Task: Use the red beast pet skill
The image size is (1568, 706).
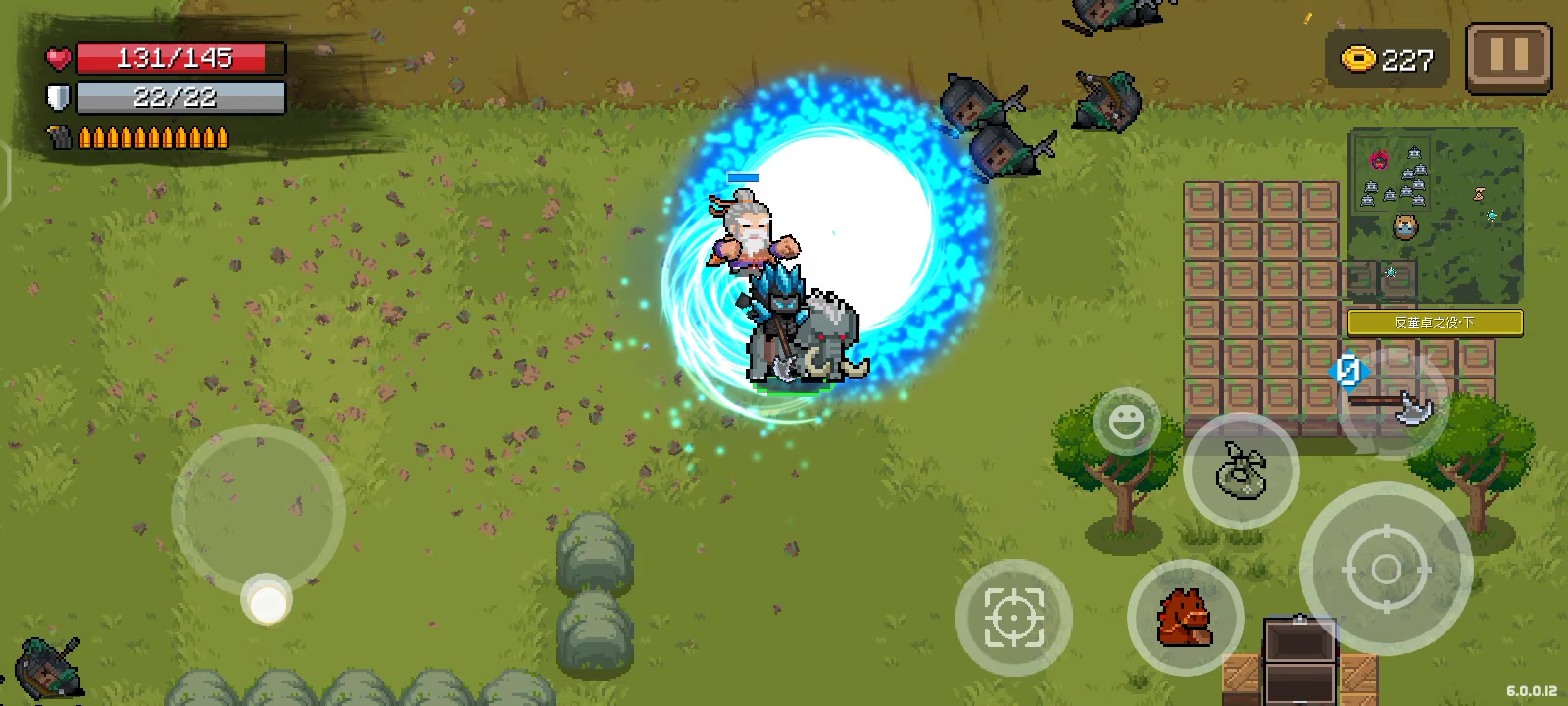Action: (1185, 618)
